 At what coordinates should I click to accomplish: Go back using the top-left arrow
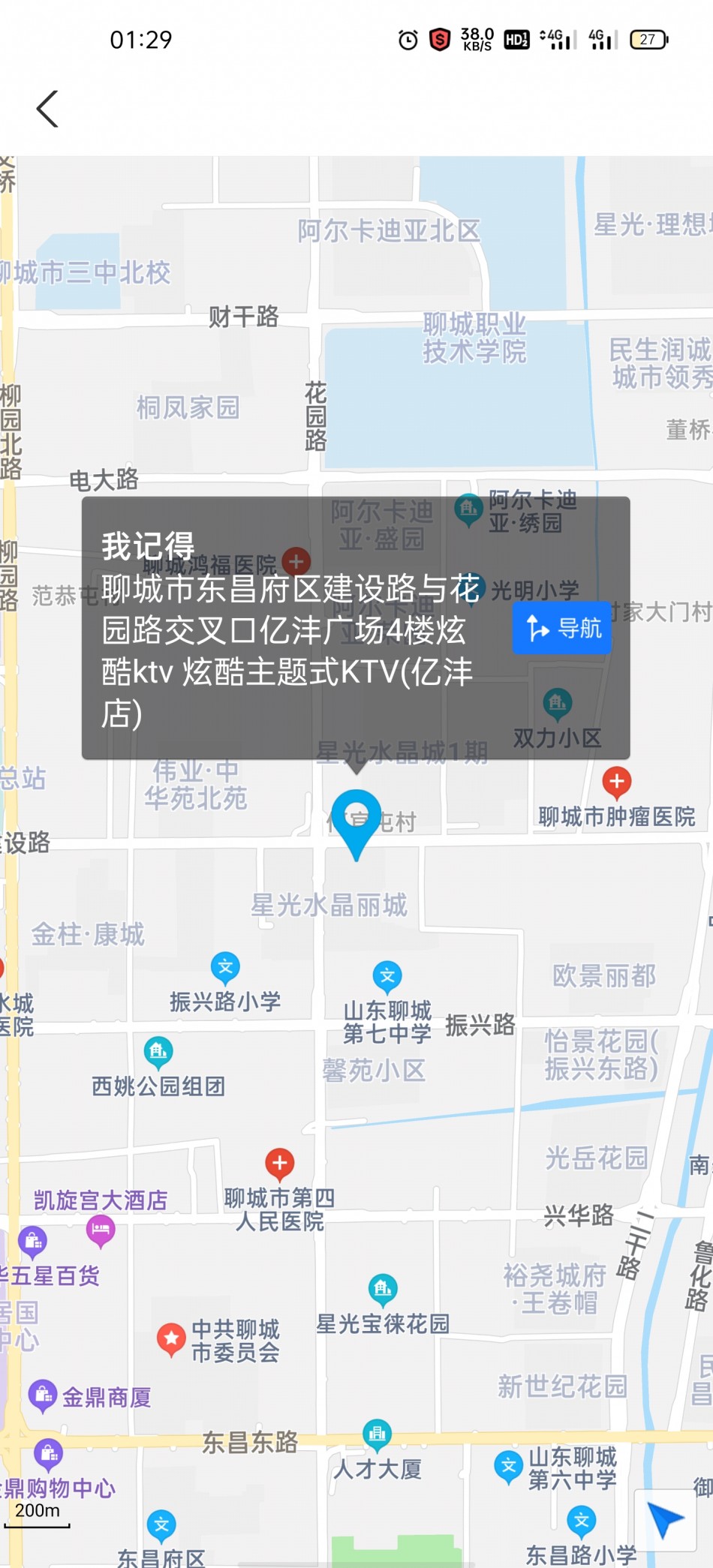click(x=47, y=110)
